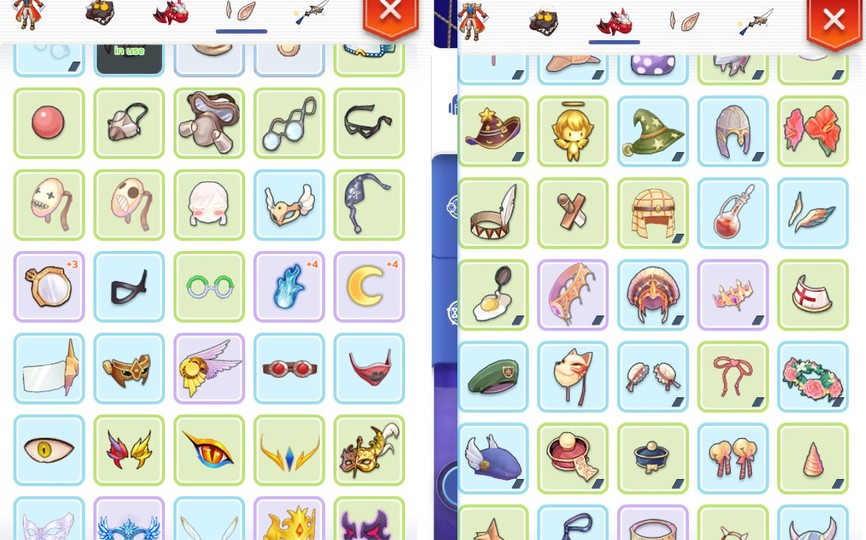Switch to the elf ears tab on left panel
The height and width of the screenshot is (540, 866).
point(240,14)
